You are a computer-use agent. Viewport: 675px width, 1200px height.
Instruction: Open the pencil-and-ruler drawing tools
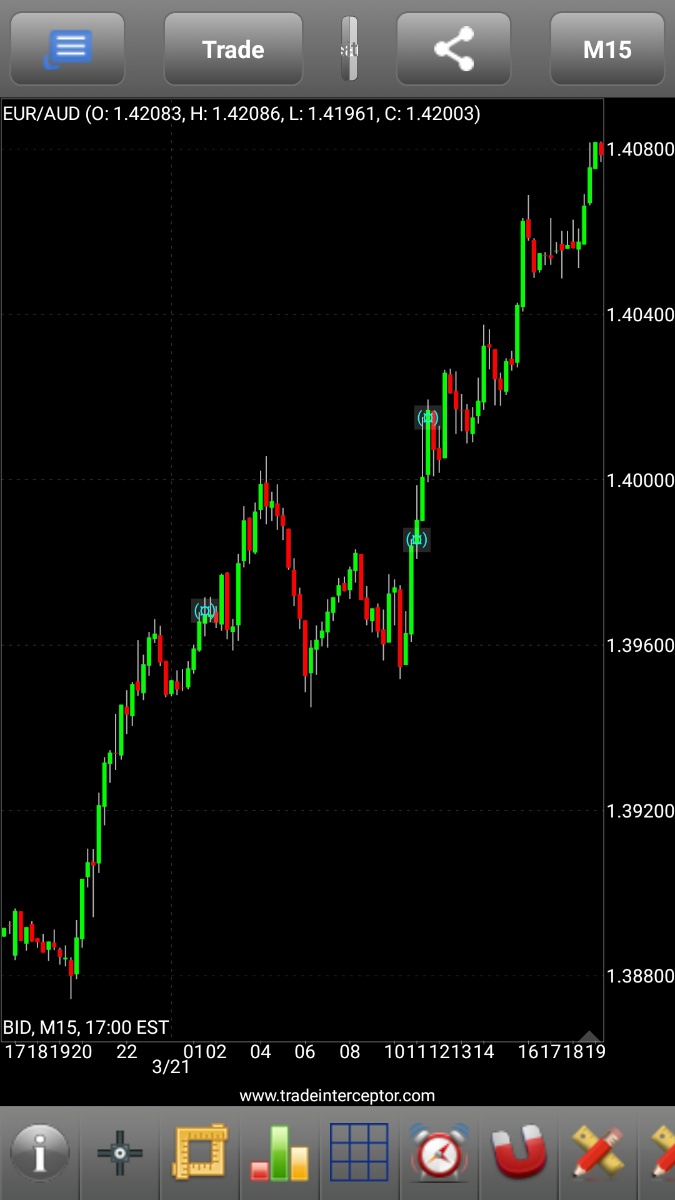click(x=600, y=1154)
